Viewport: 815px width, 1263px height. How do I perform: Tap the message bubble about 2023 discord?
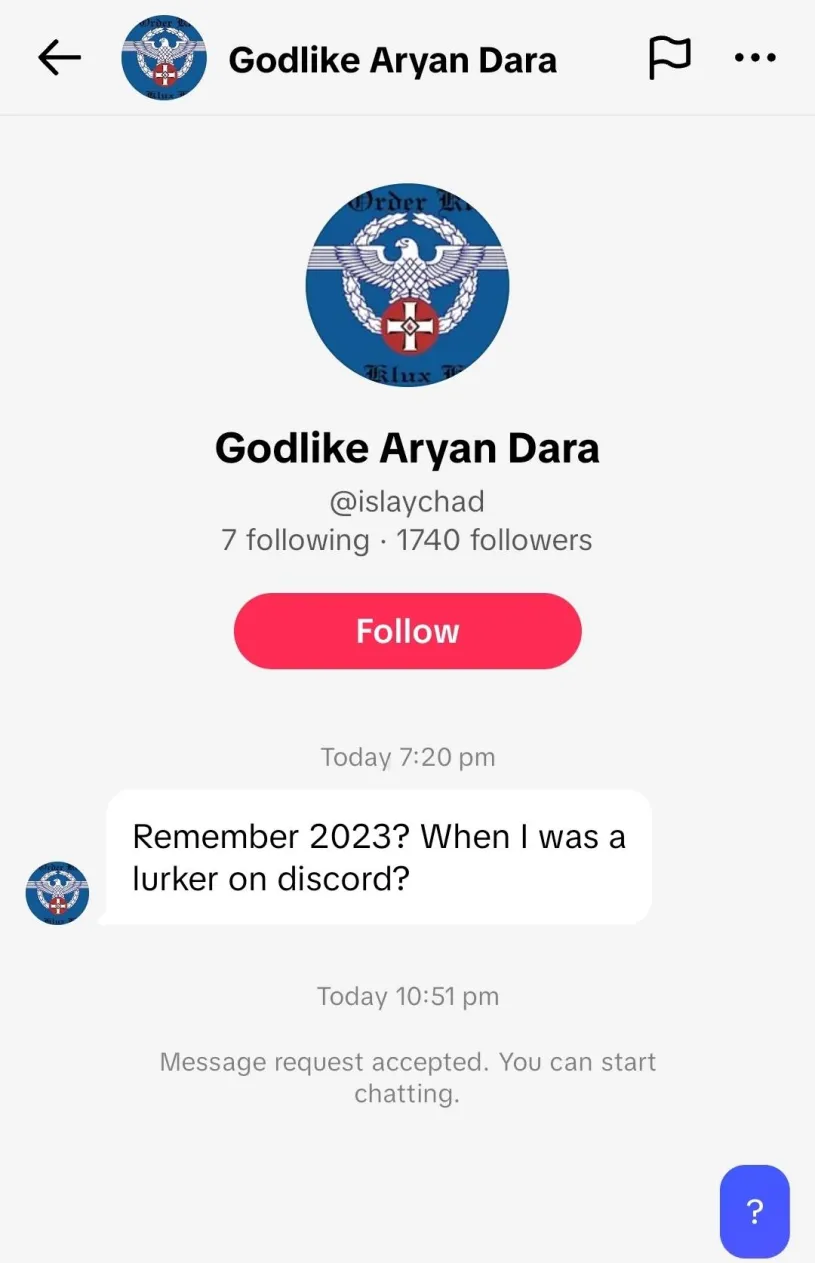tap(378, 857)
